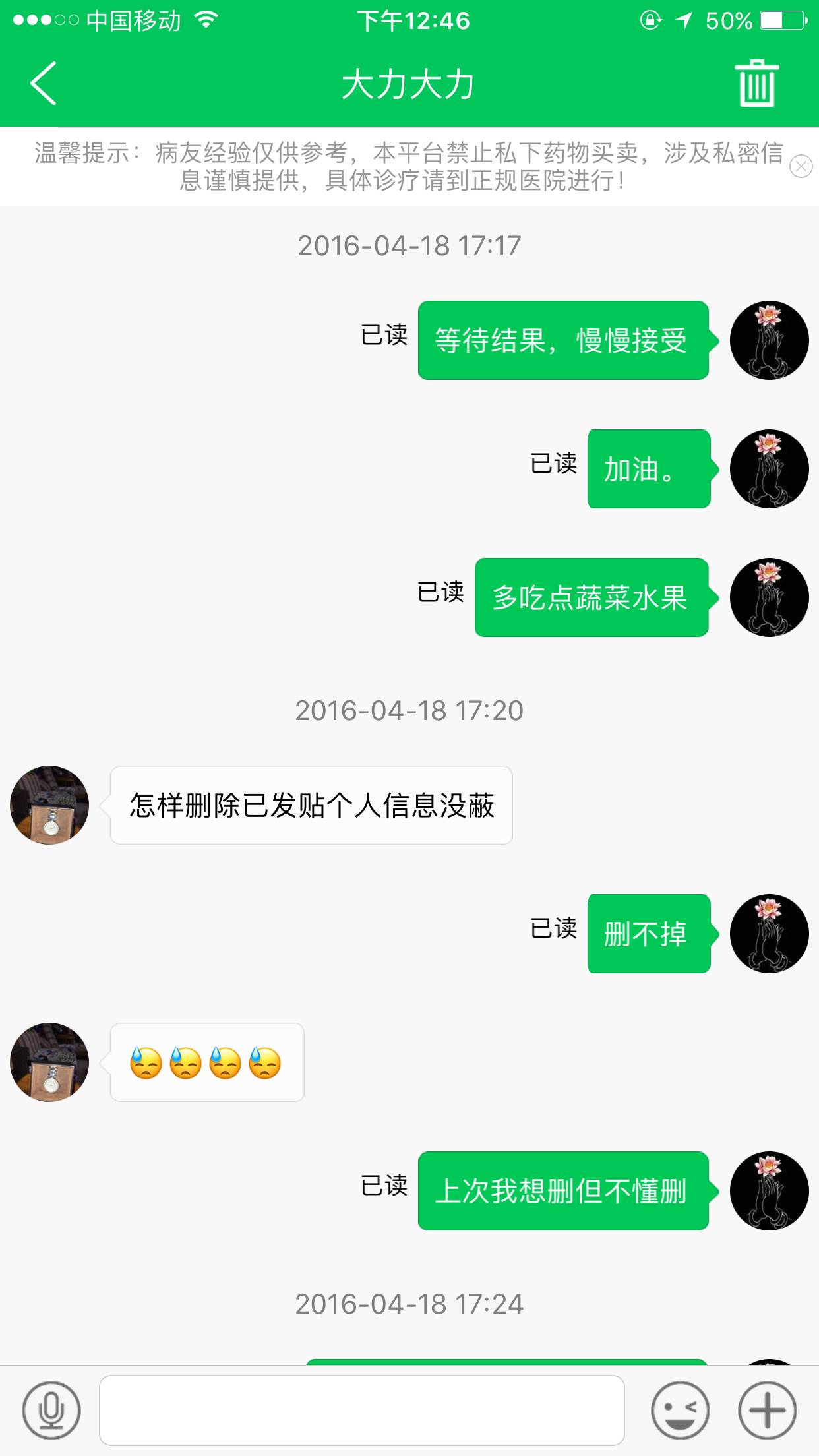This screenshot has width=819, height=1456.
Task: Tap the trash icon to clear chat
Action: (x=756, y=84)
